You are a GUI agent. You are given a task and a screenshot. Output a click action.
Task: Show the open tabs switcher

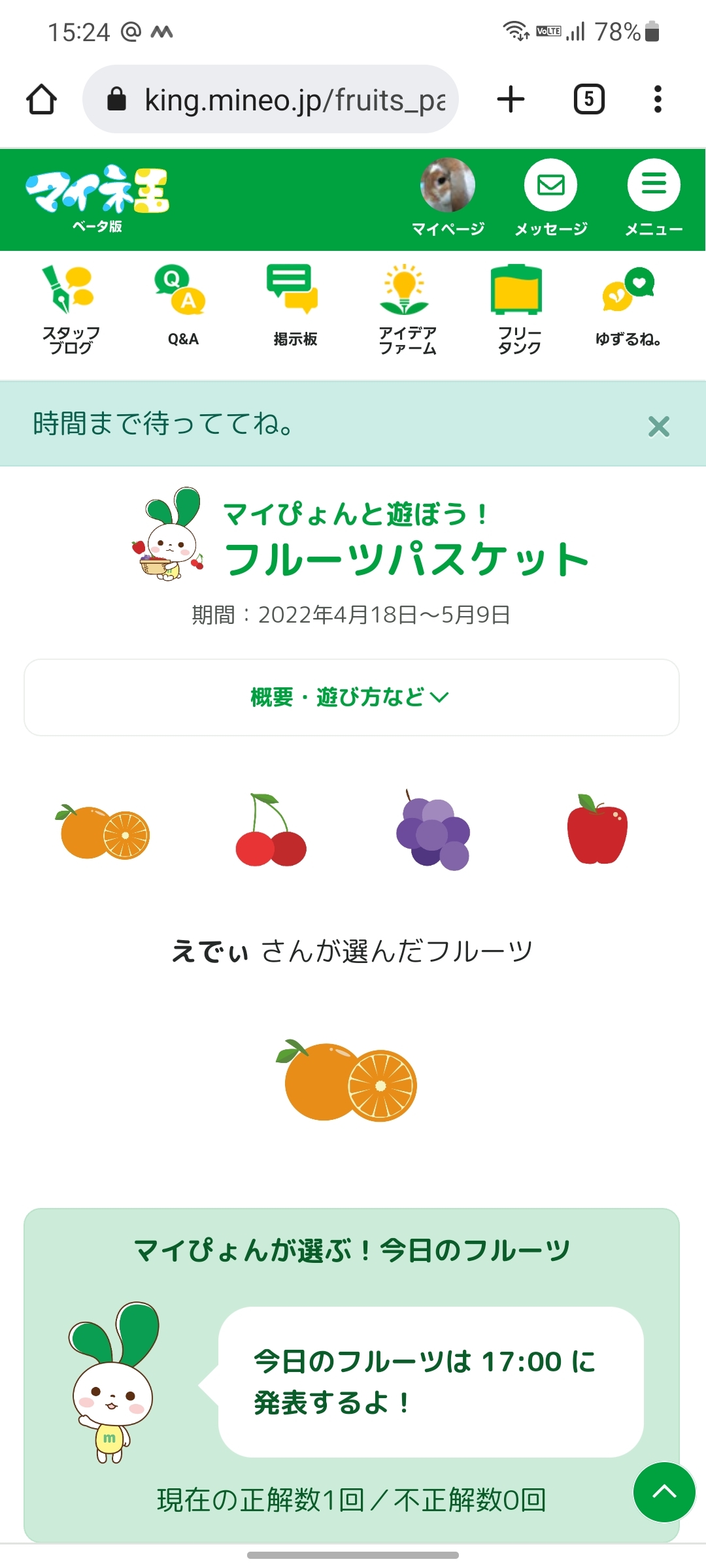(588, 100)
